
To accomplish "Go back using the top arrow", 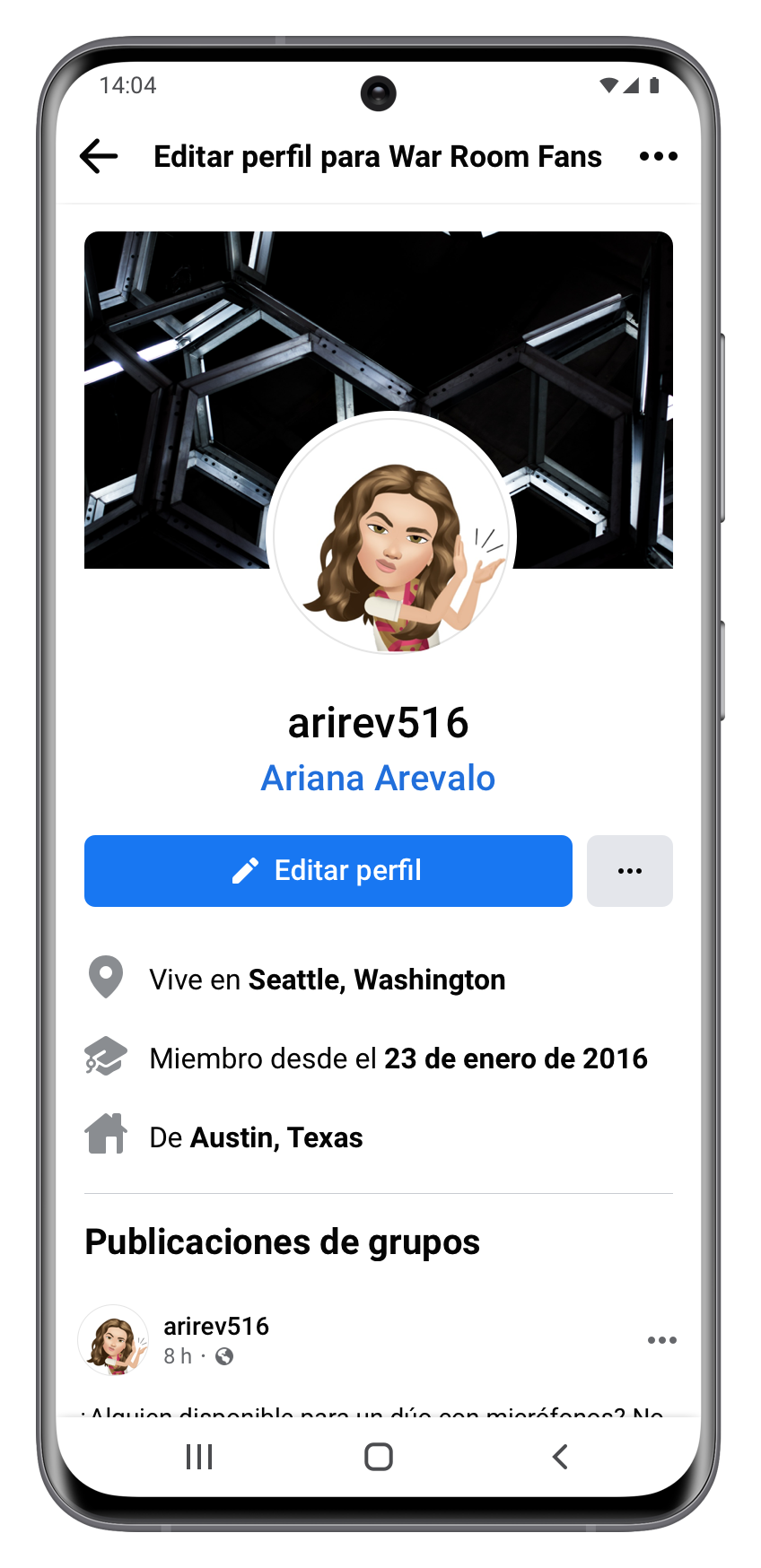I will (99, 156).
